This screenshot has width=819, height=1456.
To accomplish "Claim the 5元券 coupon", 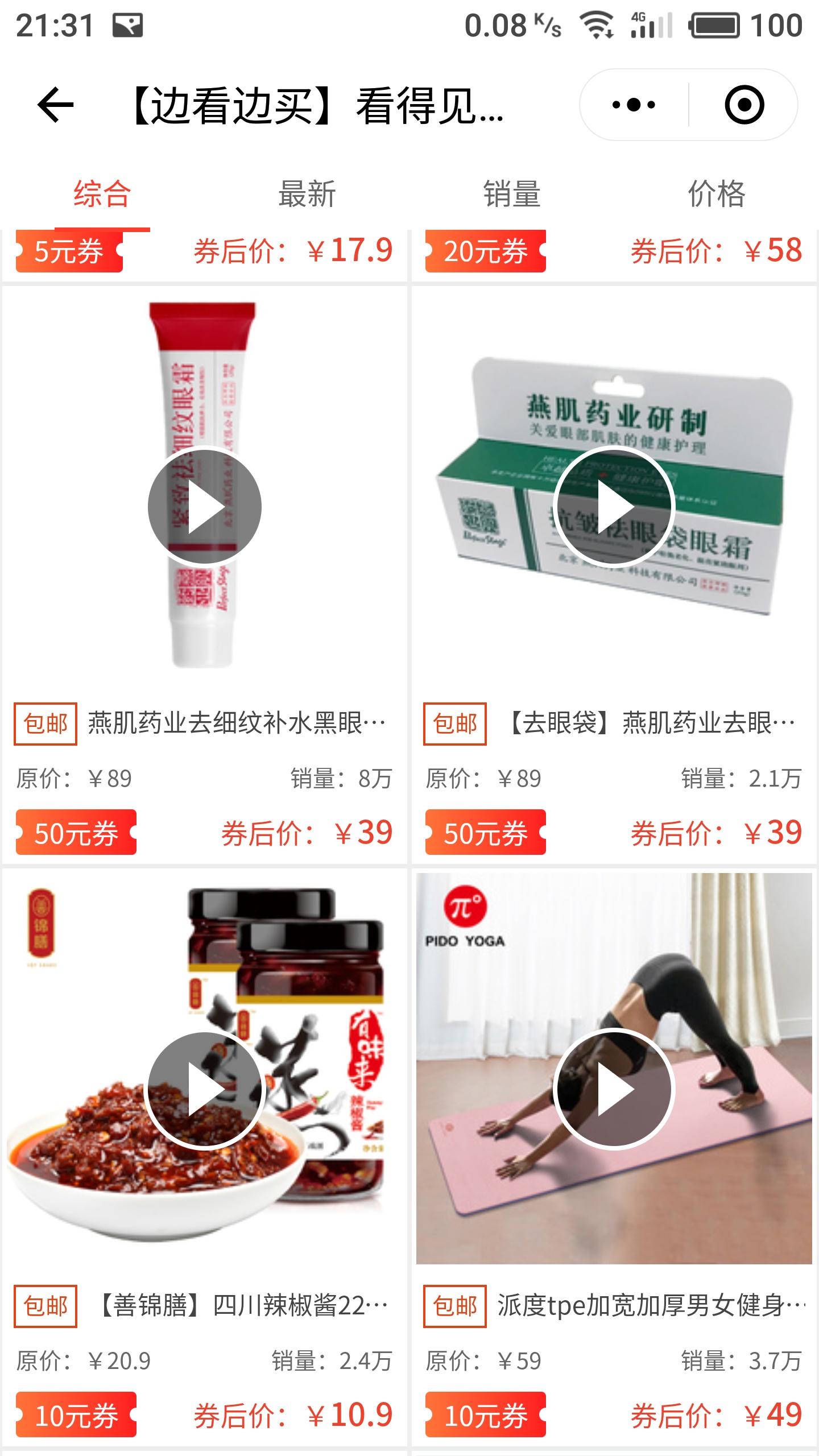I will pyautogui.click(x=69, y=251).
